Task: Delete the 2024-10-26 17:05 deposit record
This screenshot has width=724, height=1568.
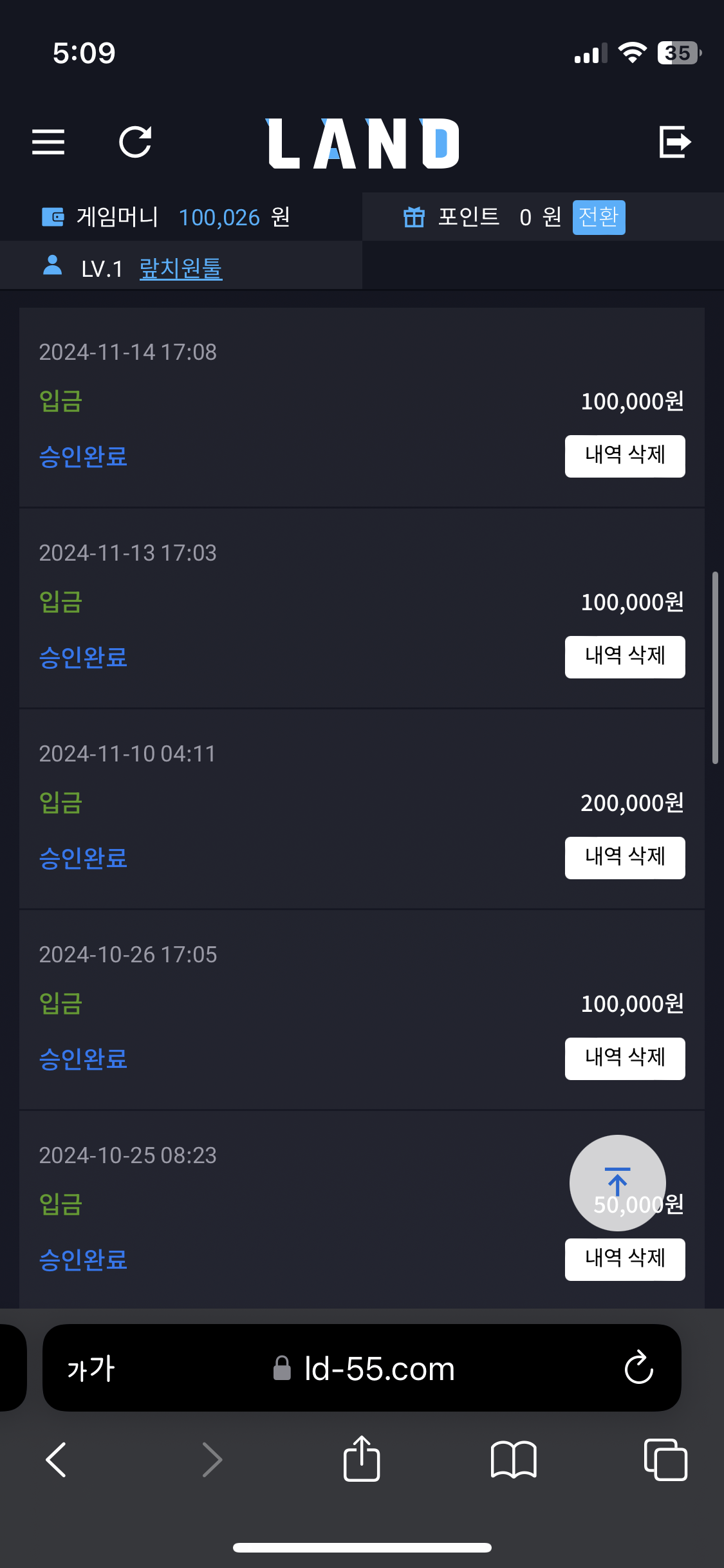Action: (x=625, y=1059)
